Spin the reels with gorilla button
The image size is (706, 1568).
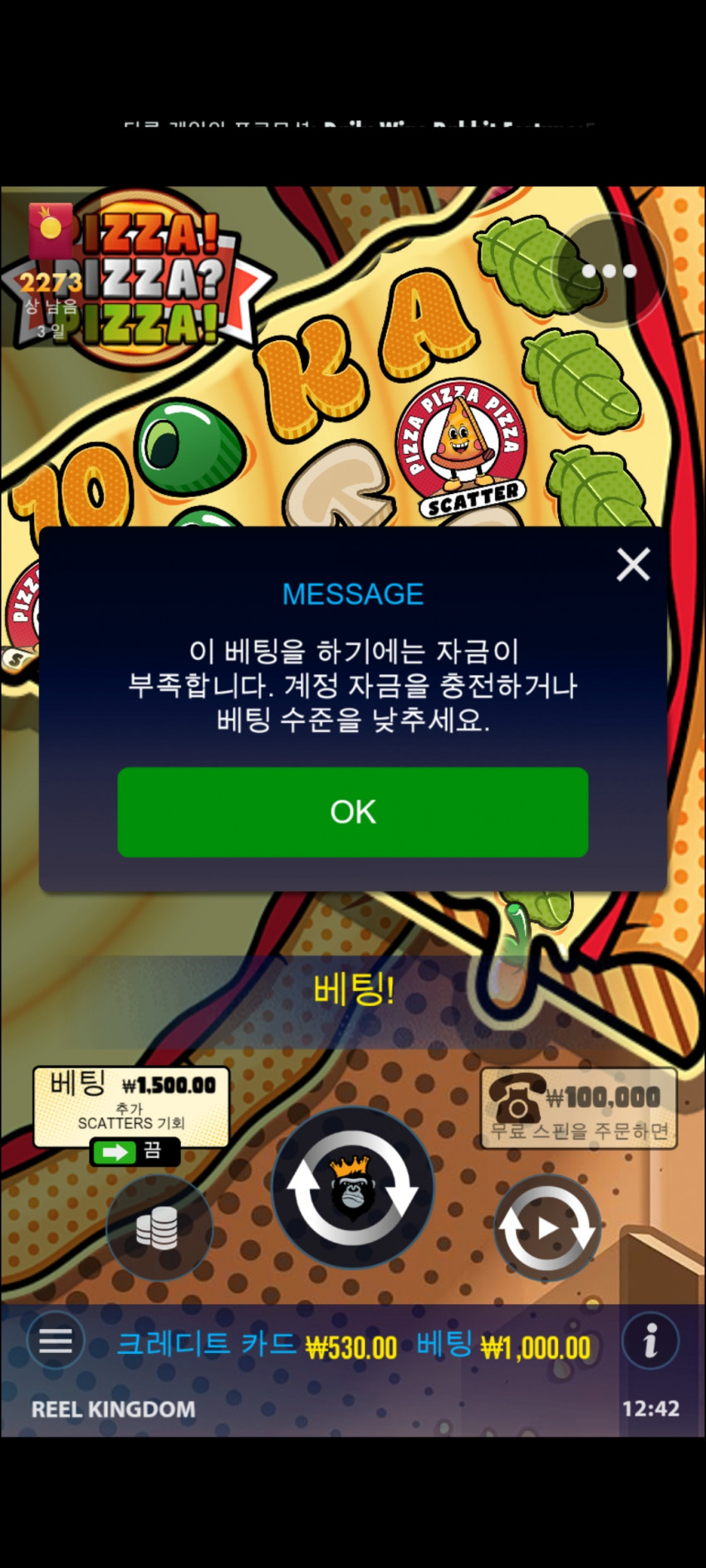point(352,1188)
